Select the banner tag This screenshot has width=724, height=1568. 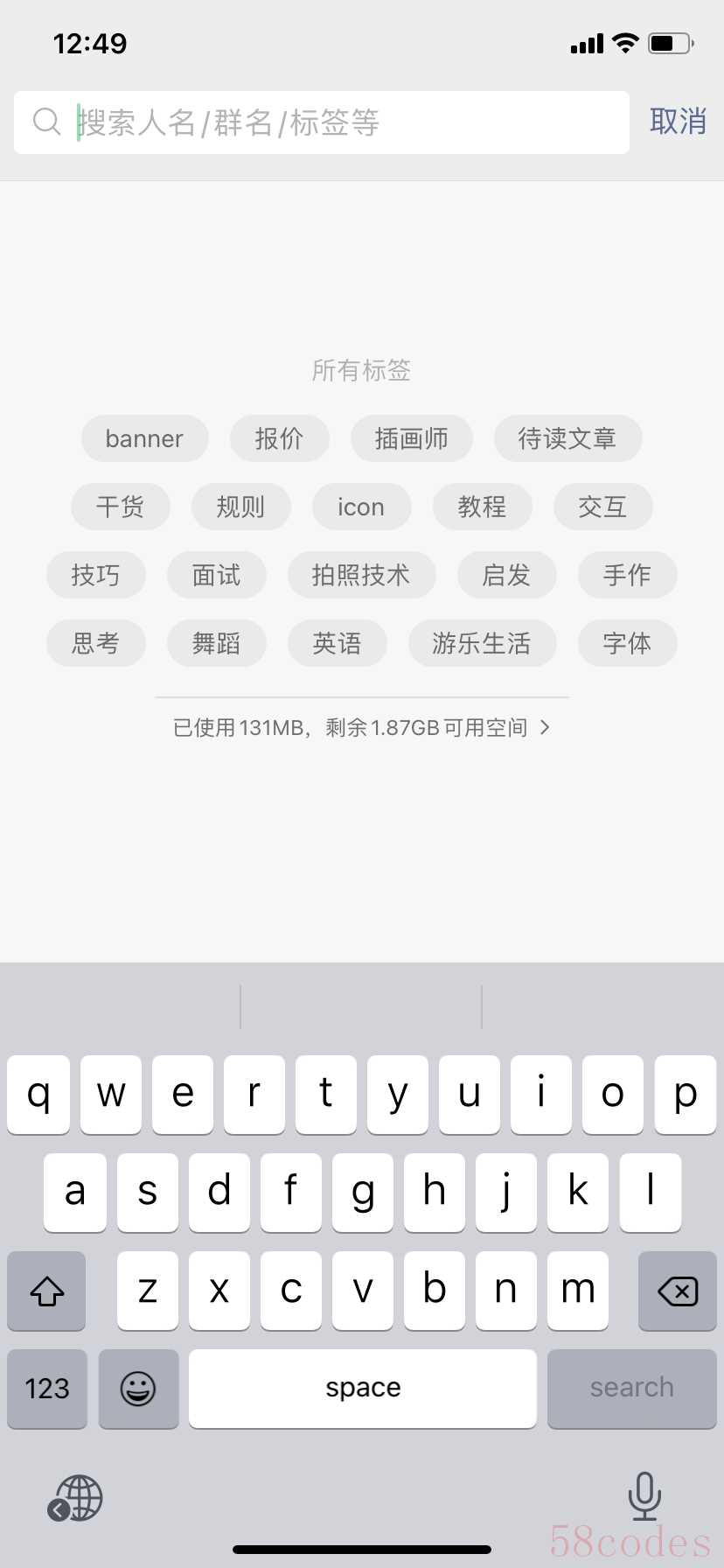[x=144, y=438]
